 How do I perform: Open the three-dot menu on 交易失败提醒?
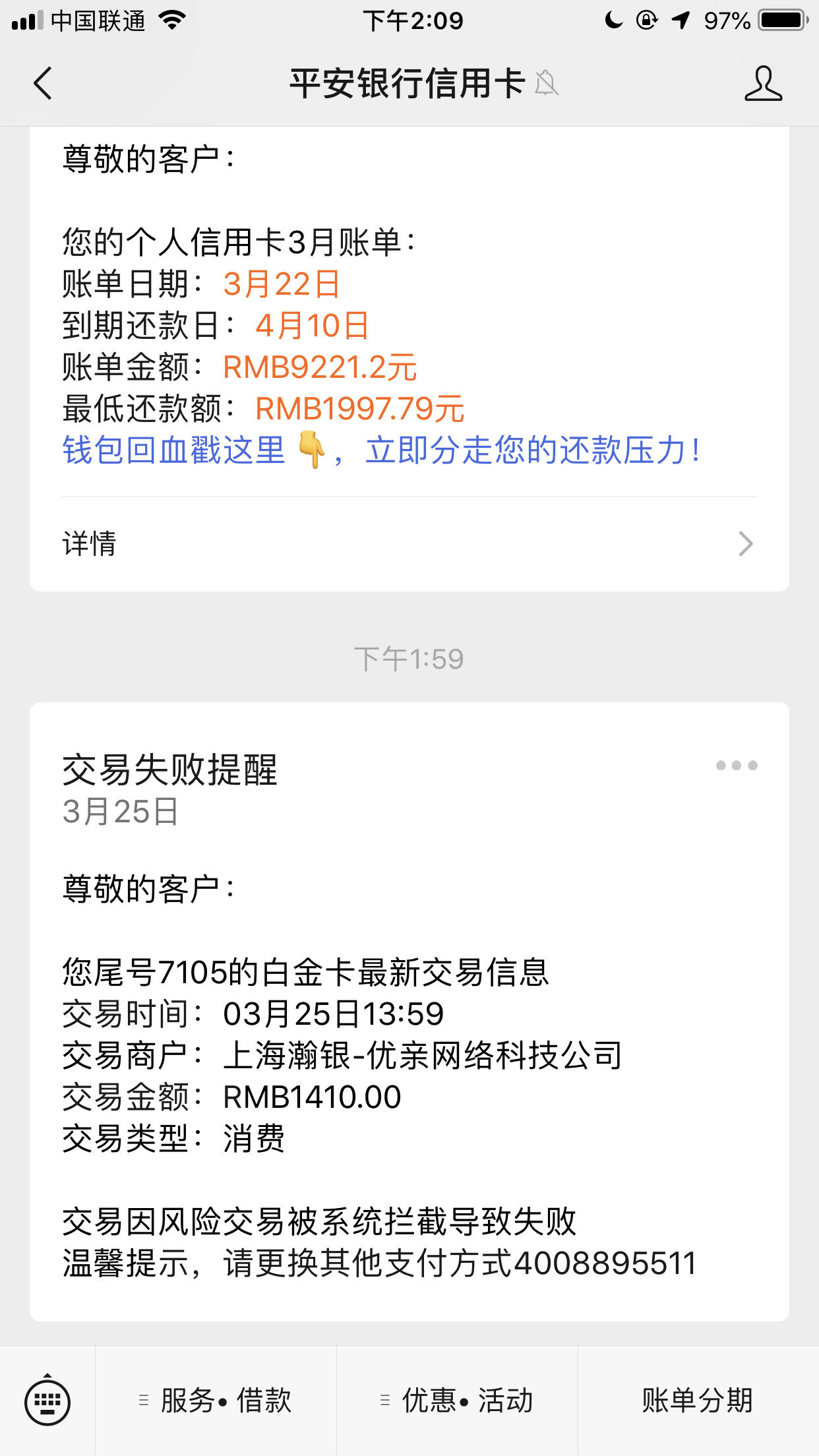737,765
